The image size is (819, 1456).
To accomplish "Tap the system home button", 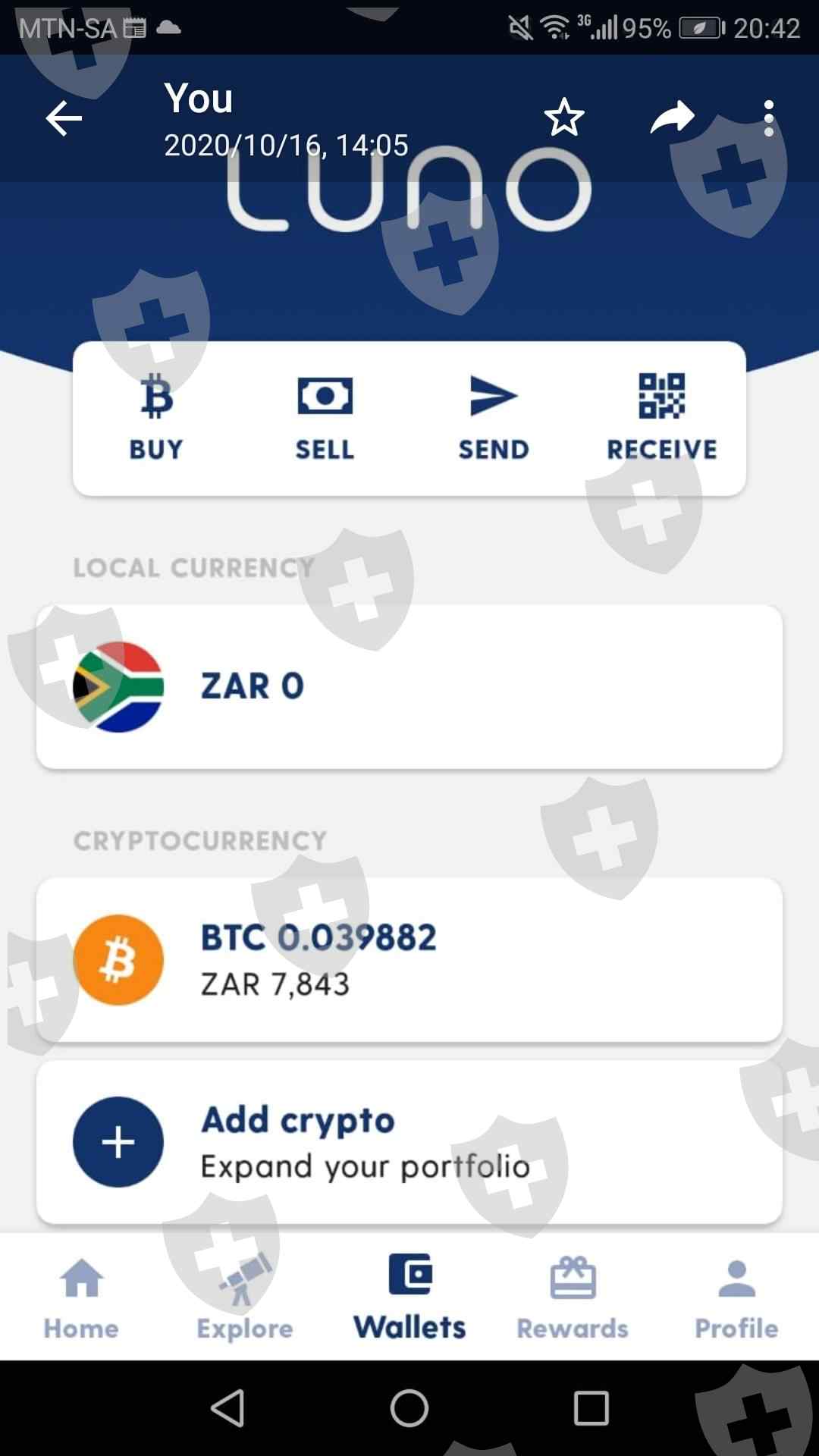I will tap(409, 1408).
